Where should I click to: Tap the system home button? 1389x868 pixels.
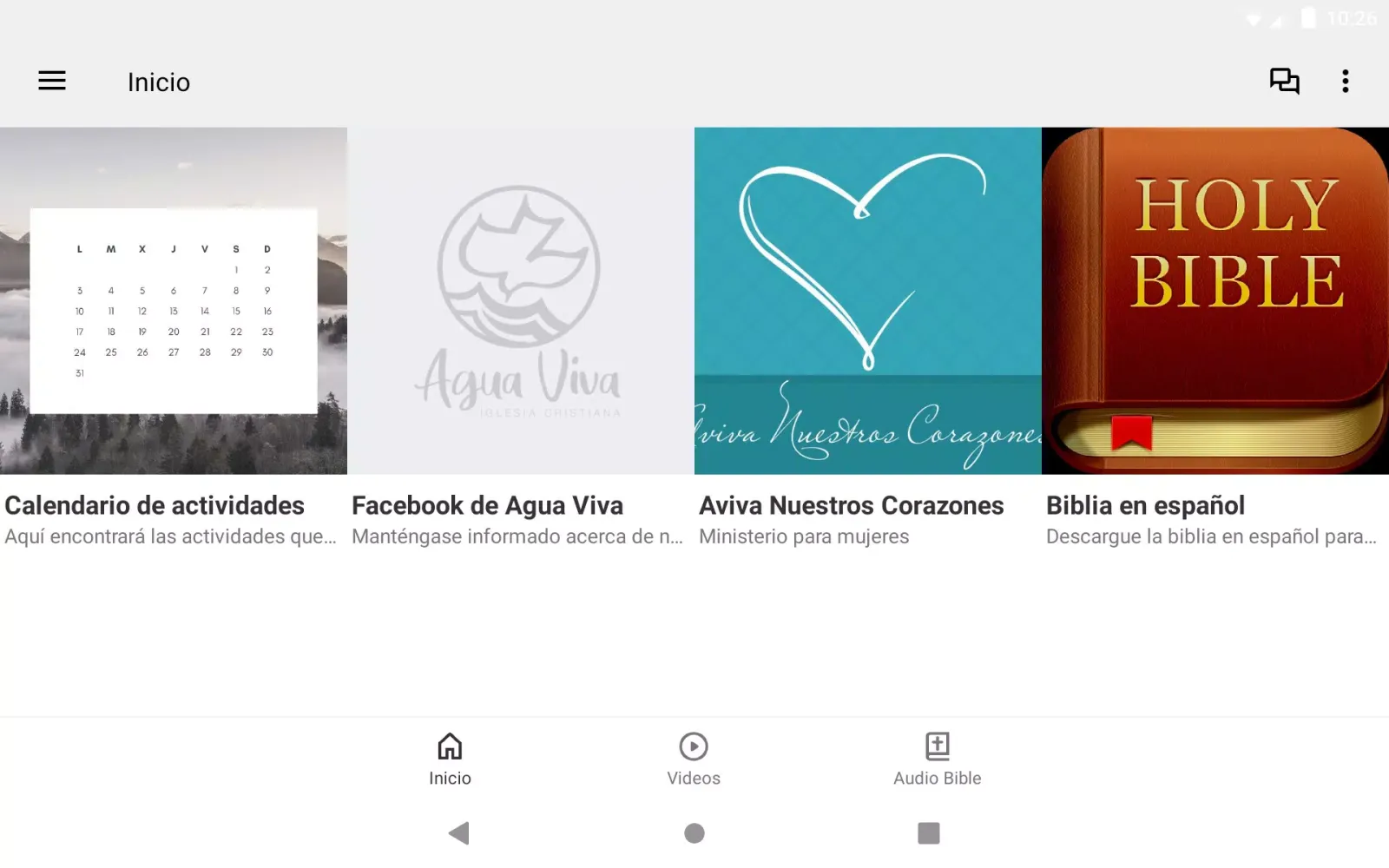point(694,833)
